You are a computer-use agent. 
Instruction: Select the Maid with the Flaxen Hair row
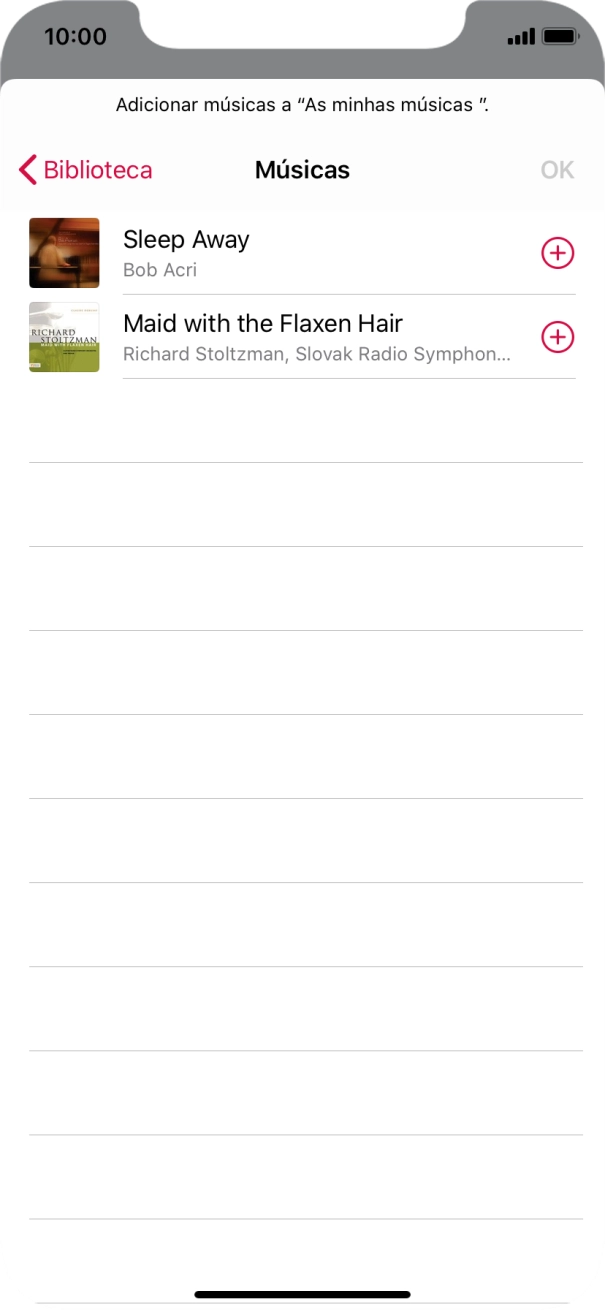tap(302, 337)
